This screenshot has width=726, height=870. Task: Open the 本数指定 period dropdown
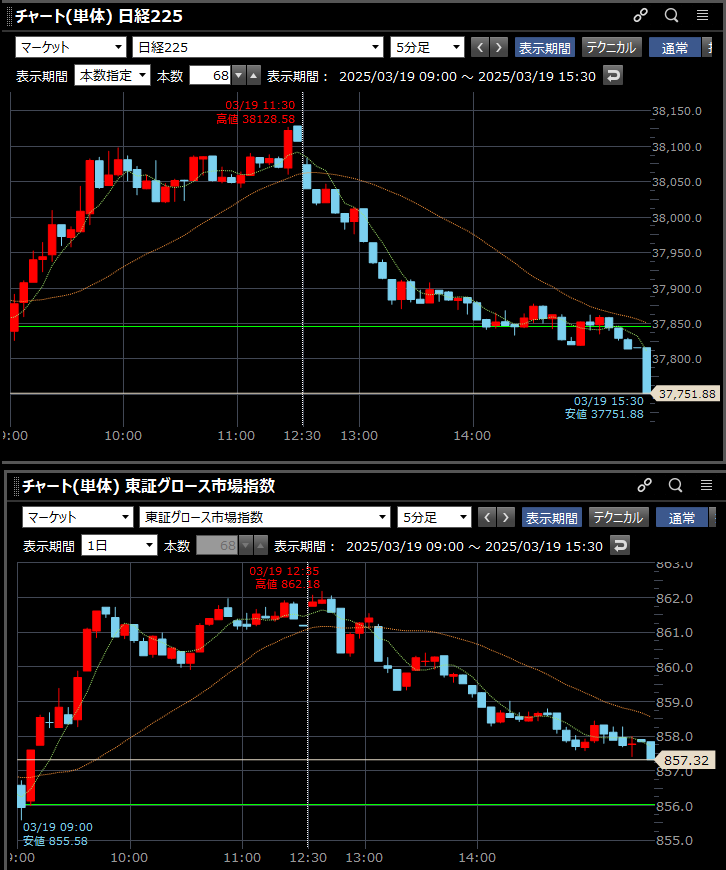pyautogui.click(x=113, y=75)
